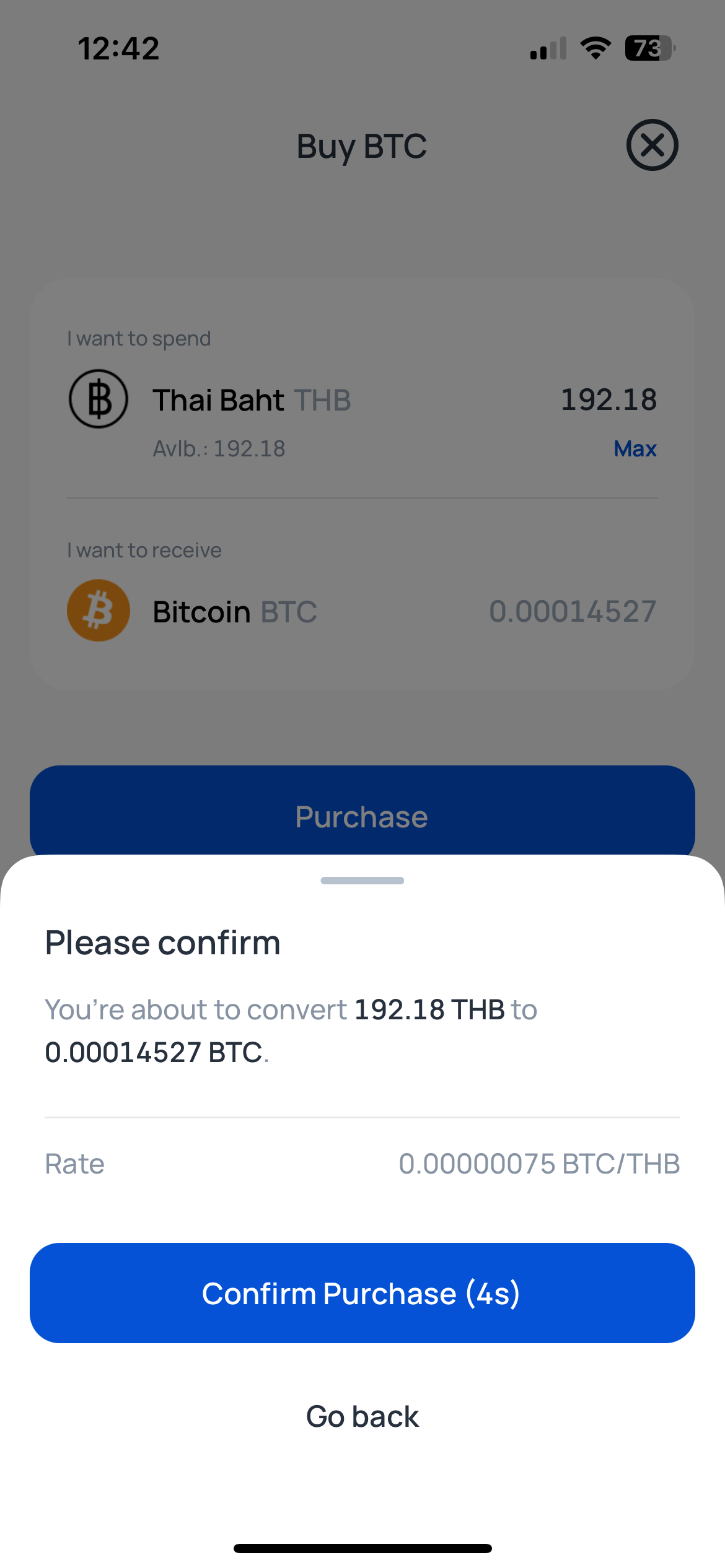Select Max Thai Baht amount
The height and width of the screenshot is (1568, 725).
[635, 449]
